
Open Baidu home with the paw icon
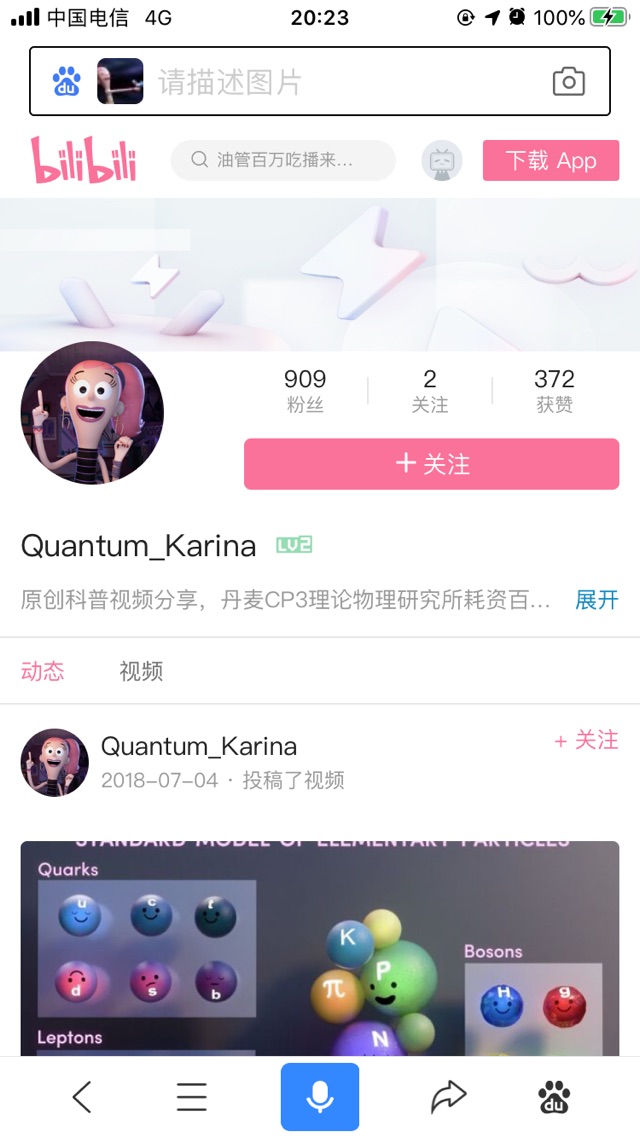(554, 1097)
